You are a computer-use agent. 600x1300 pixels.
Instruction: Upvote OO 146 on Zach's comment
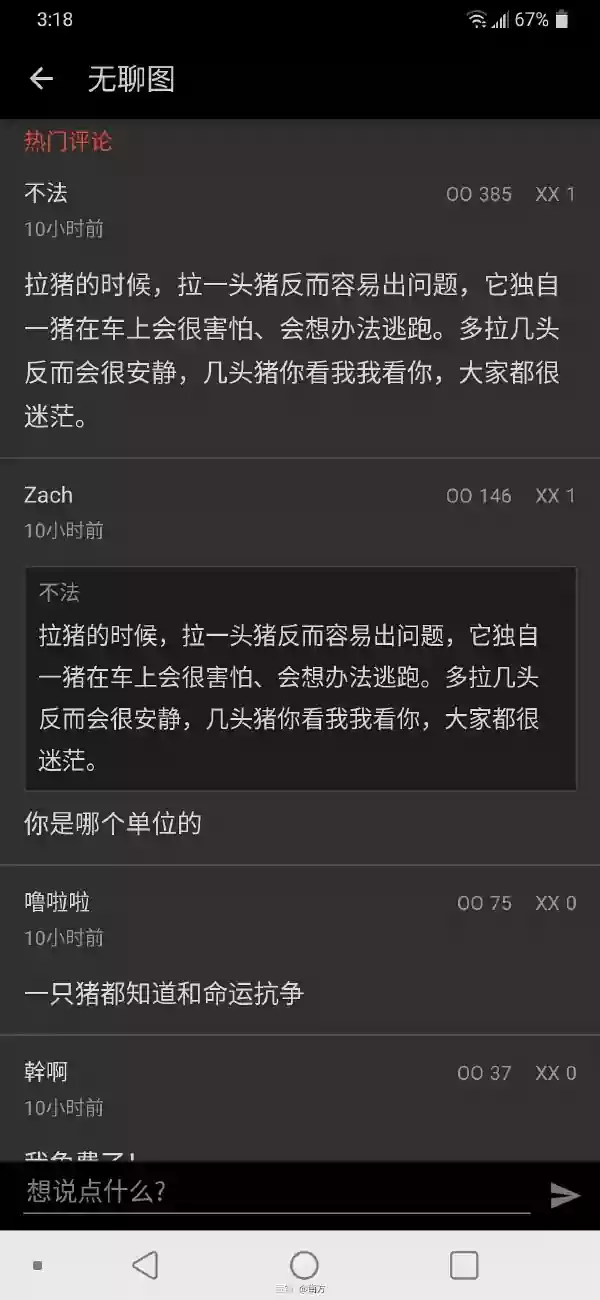(x=478, y=496)
